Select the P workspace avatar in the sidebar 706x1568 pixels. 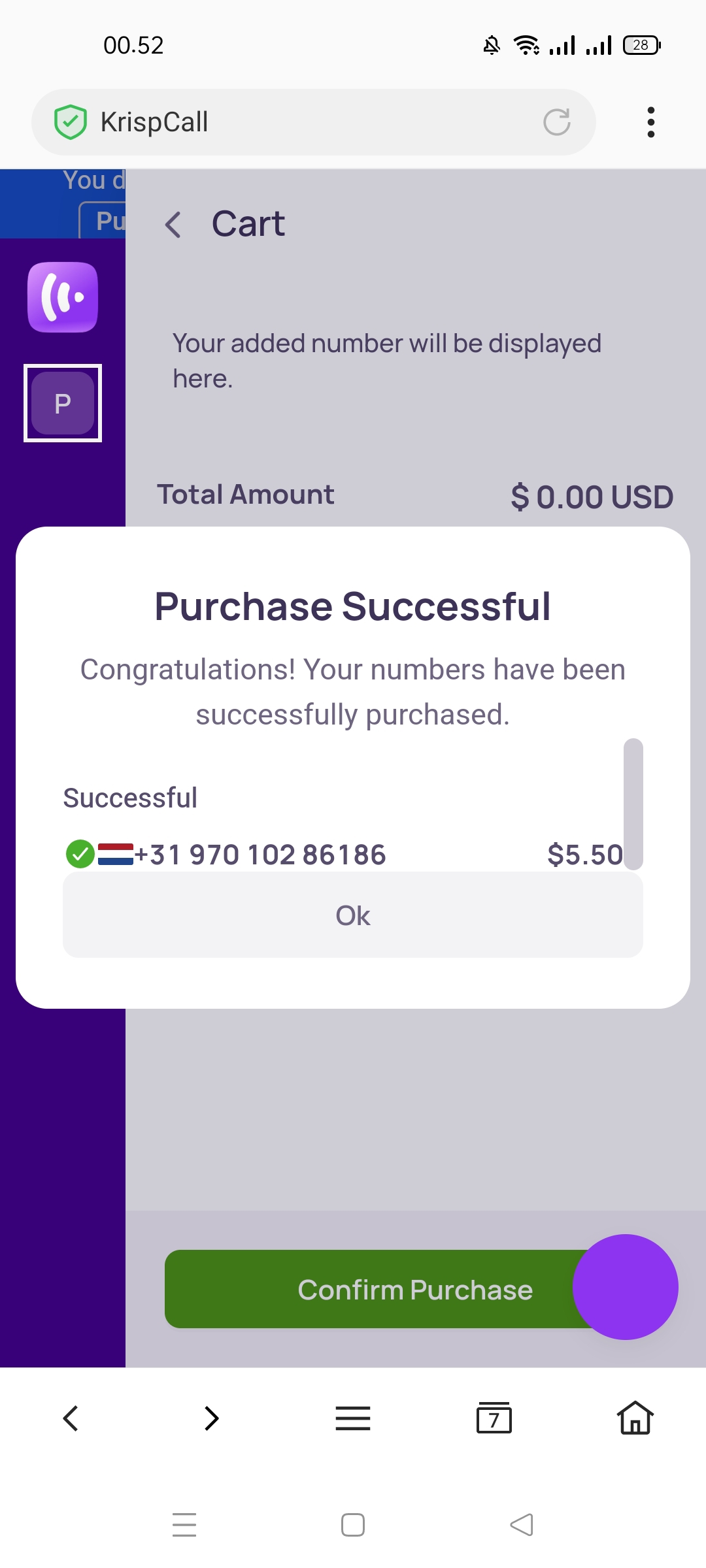tap(63, 403)
